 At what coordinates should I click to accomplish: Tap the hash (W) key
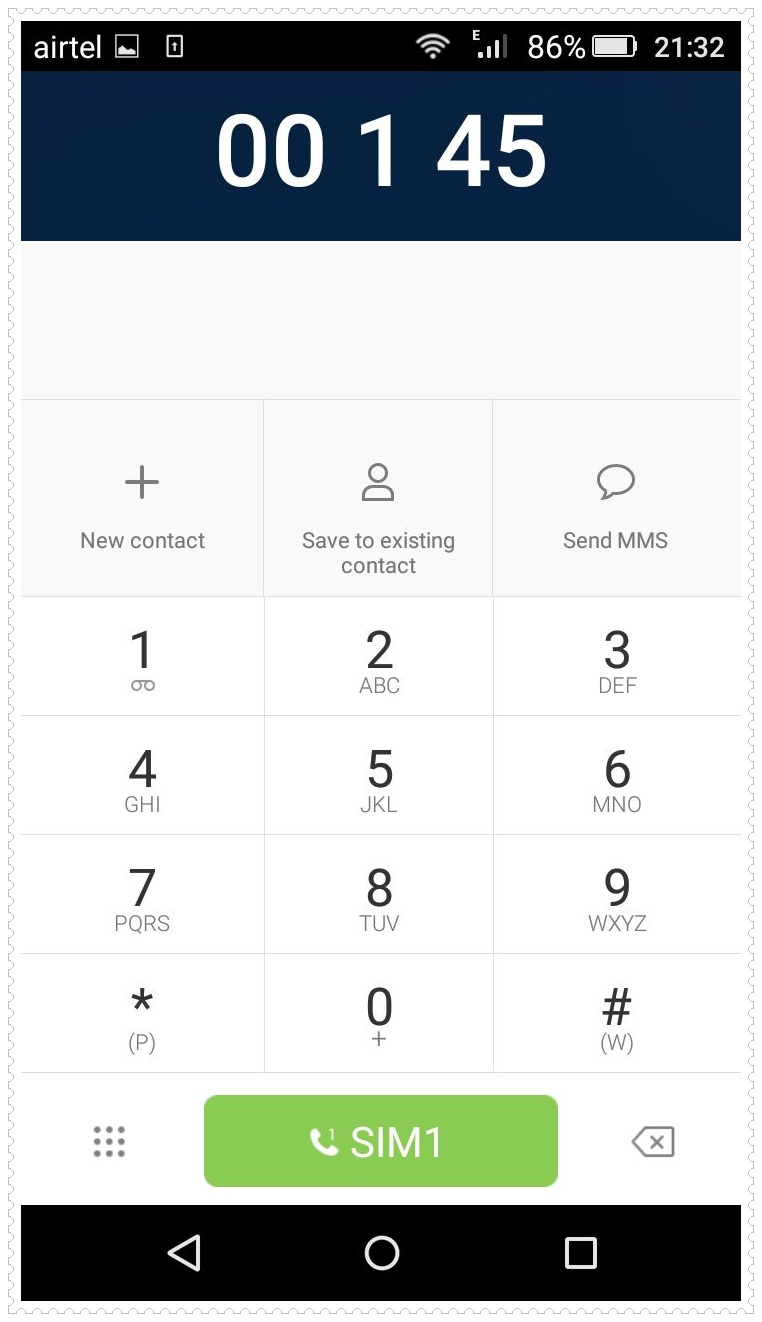point(617,1014)
